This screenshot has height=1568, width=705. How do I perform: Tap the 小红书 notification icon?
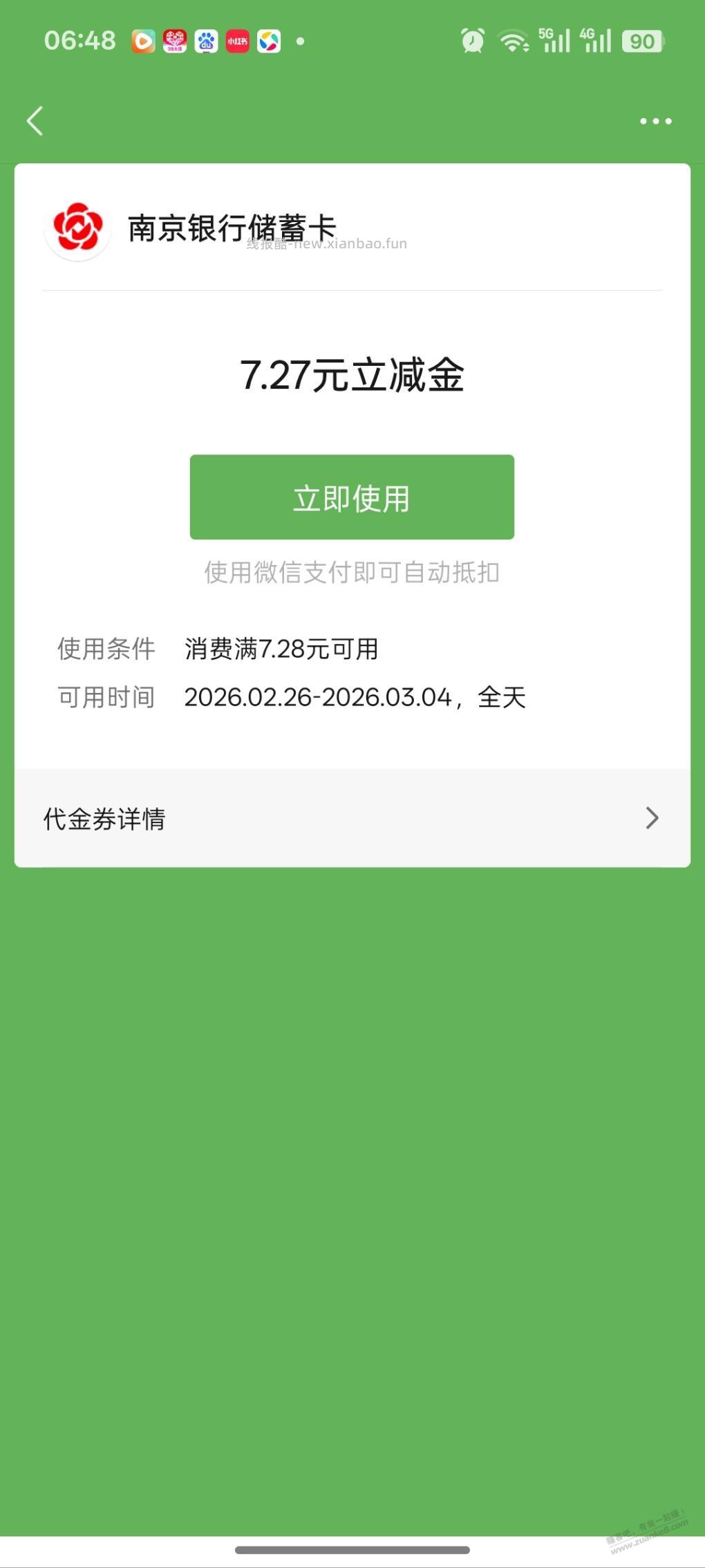(237, 41)
